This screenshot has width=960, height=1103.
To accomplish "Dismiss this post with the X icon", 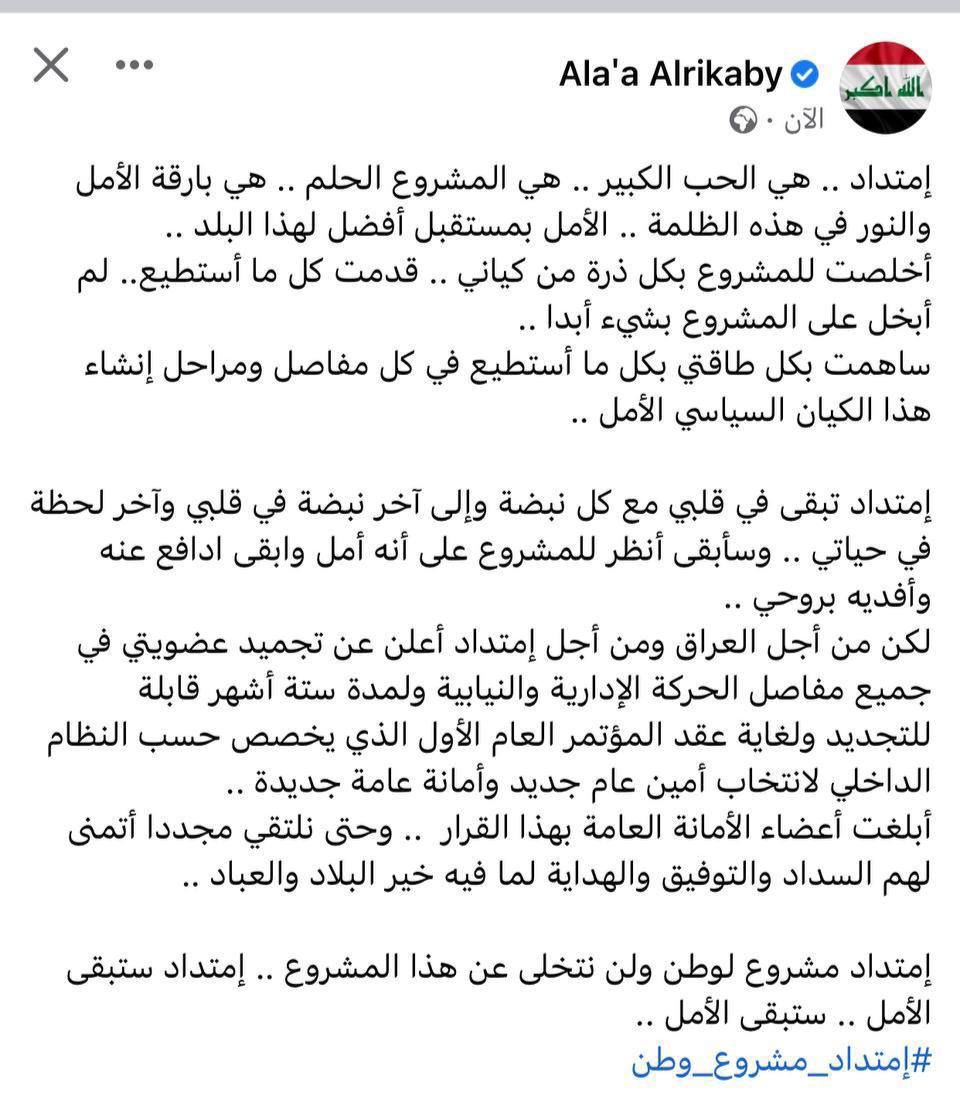I will pyautogui.click(x=51, y=66).
